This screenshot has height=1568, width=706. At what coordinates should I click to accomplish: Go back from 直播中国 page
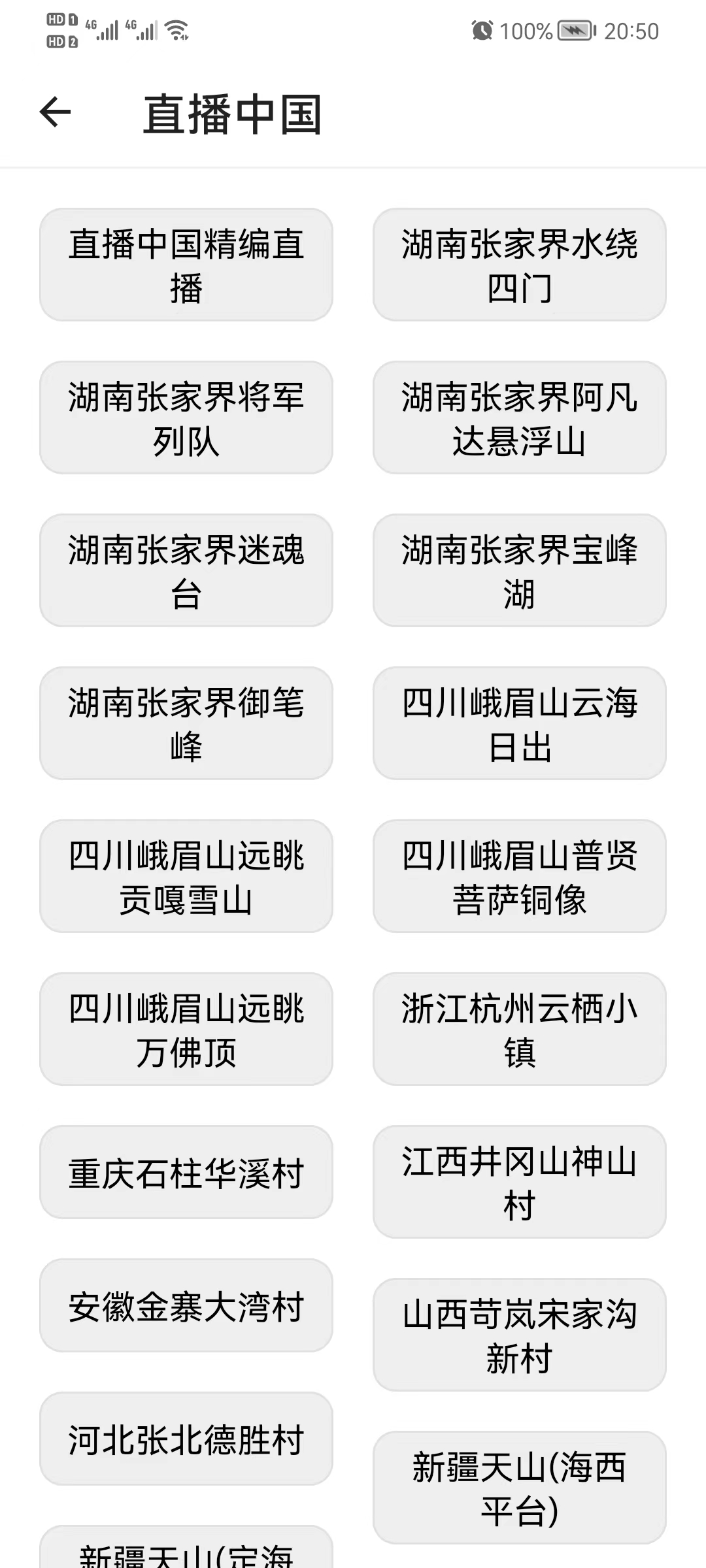(x=56, y=112)
